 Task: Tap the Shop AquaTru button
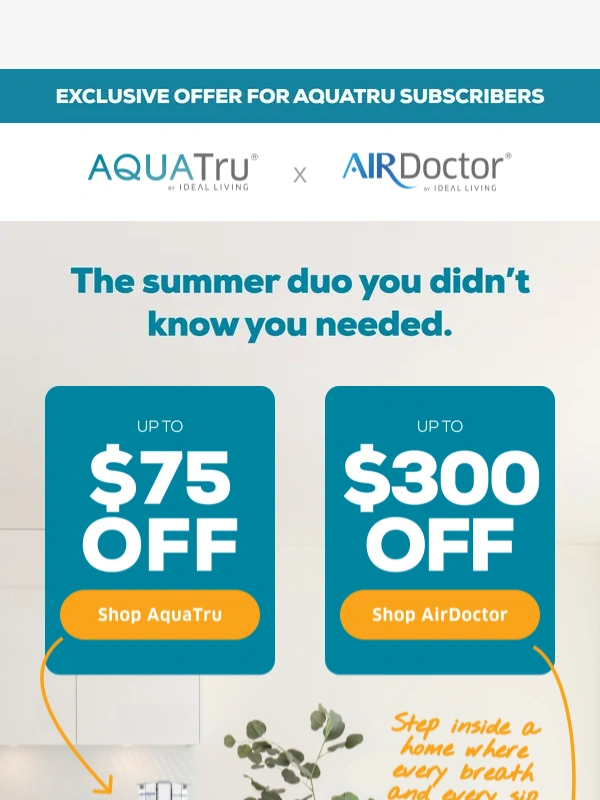[x=160, y=614]
